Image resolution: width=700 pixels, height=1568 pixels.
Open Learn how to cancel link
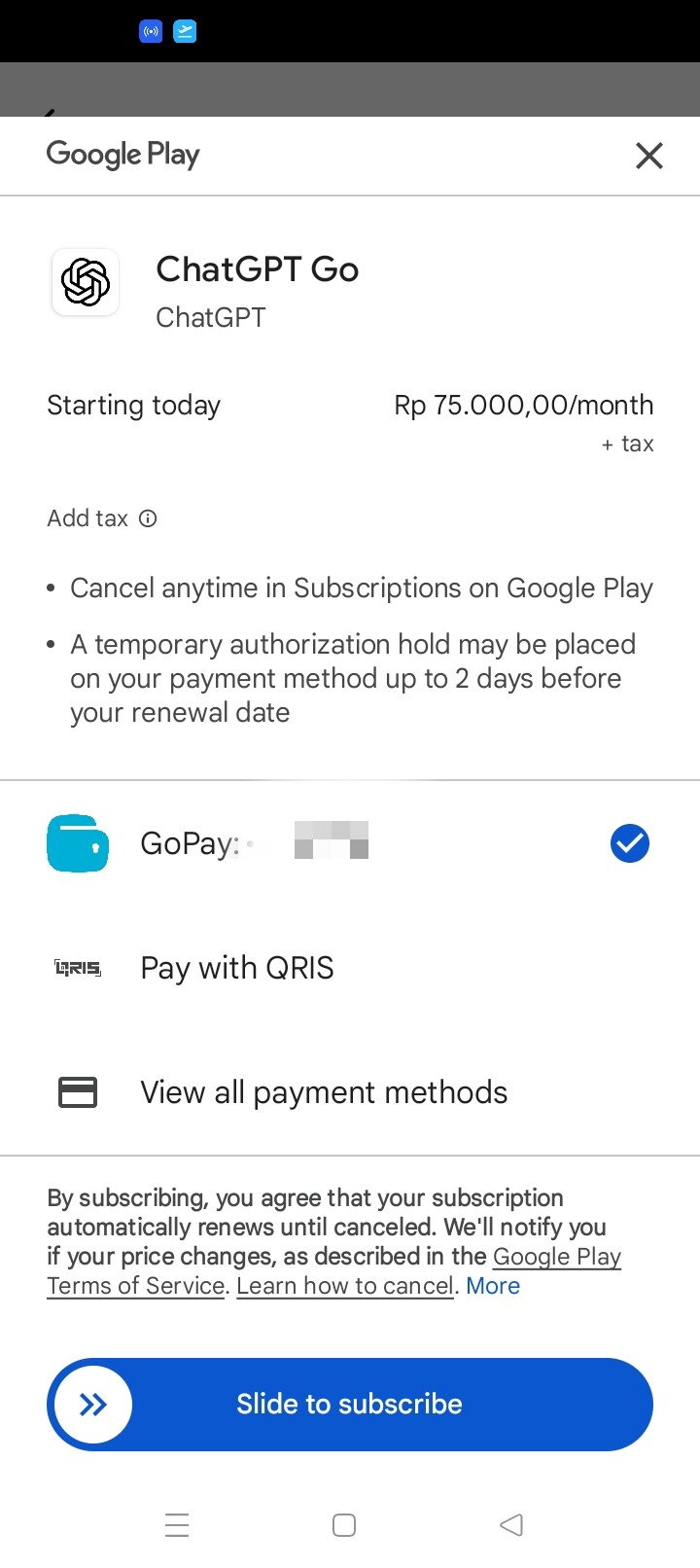[x=345, y=1286]
